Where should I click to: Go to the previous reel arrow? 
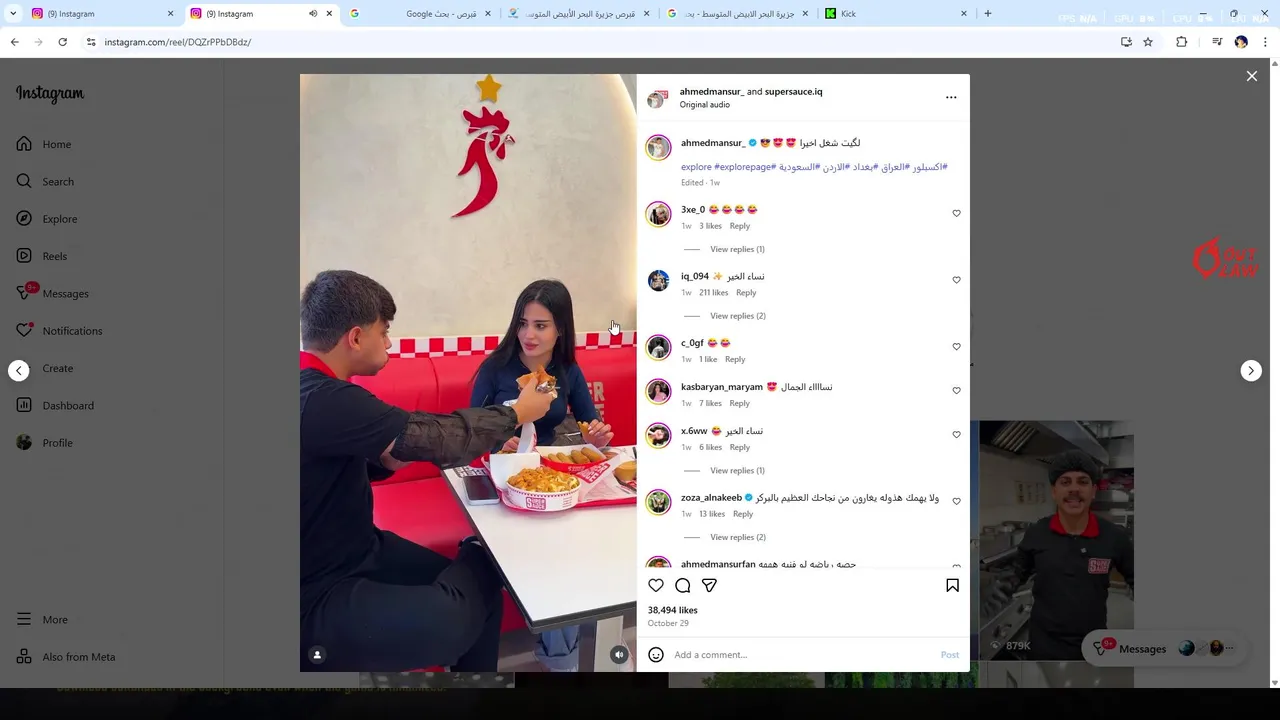[x=19, y=371]
